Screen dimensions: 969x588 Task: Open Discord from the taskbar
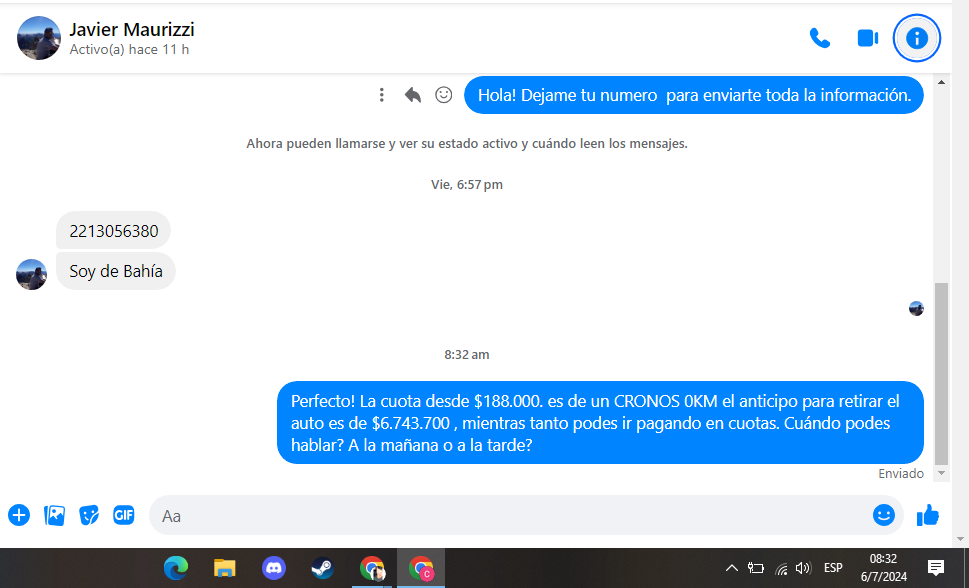(273, 568)
